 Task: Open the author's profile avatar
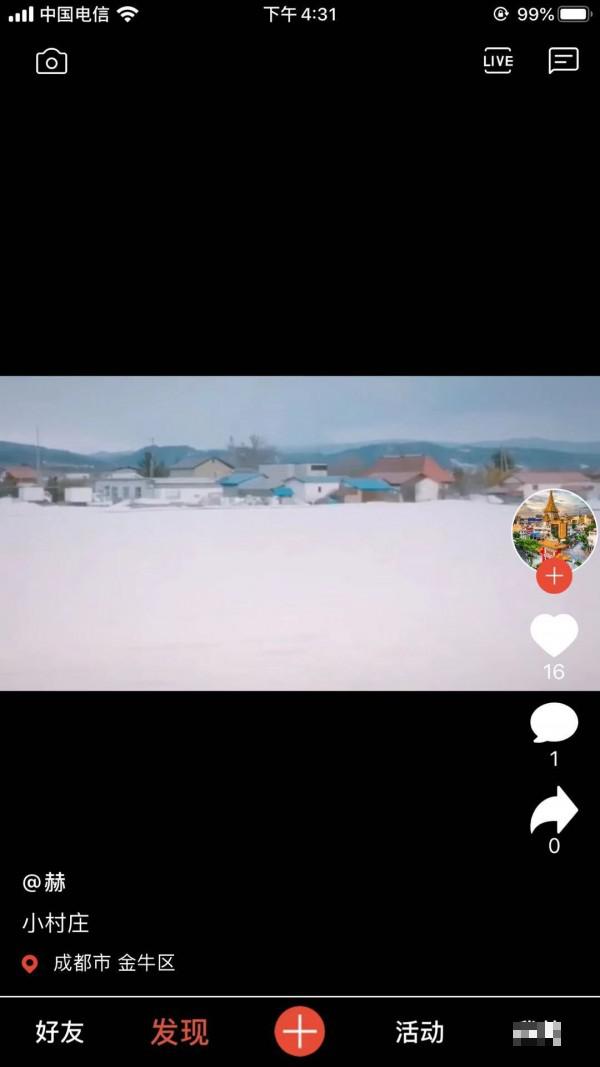point(553,529)
